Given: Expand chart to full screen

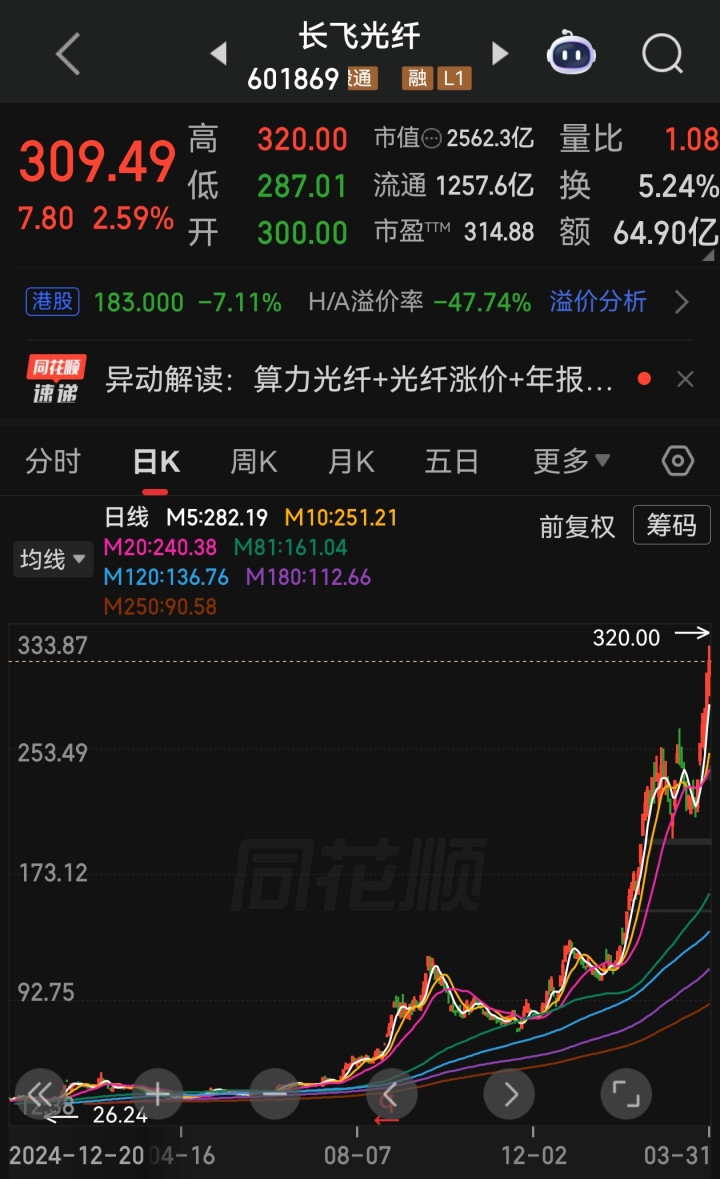Looking at the screenshot, I should [626, 1094].
